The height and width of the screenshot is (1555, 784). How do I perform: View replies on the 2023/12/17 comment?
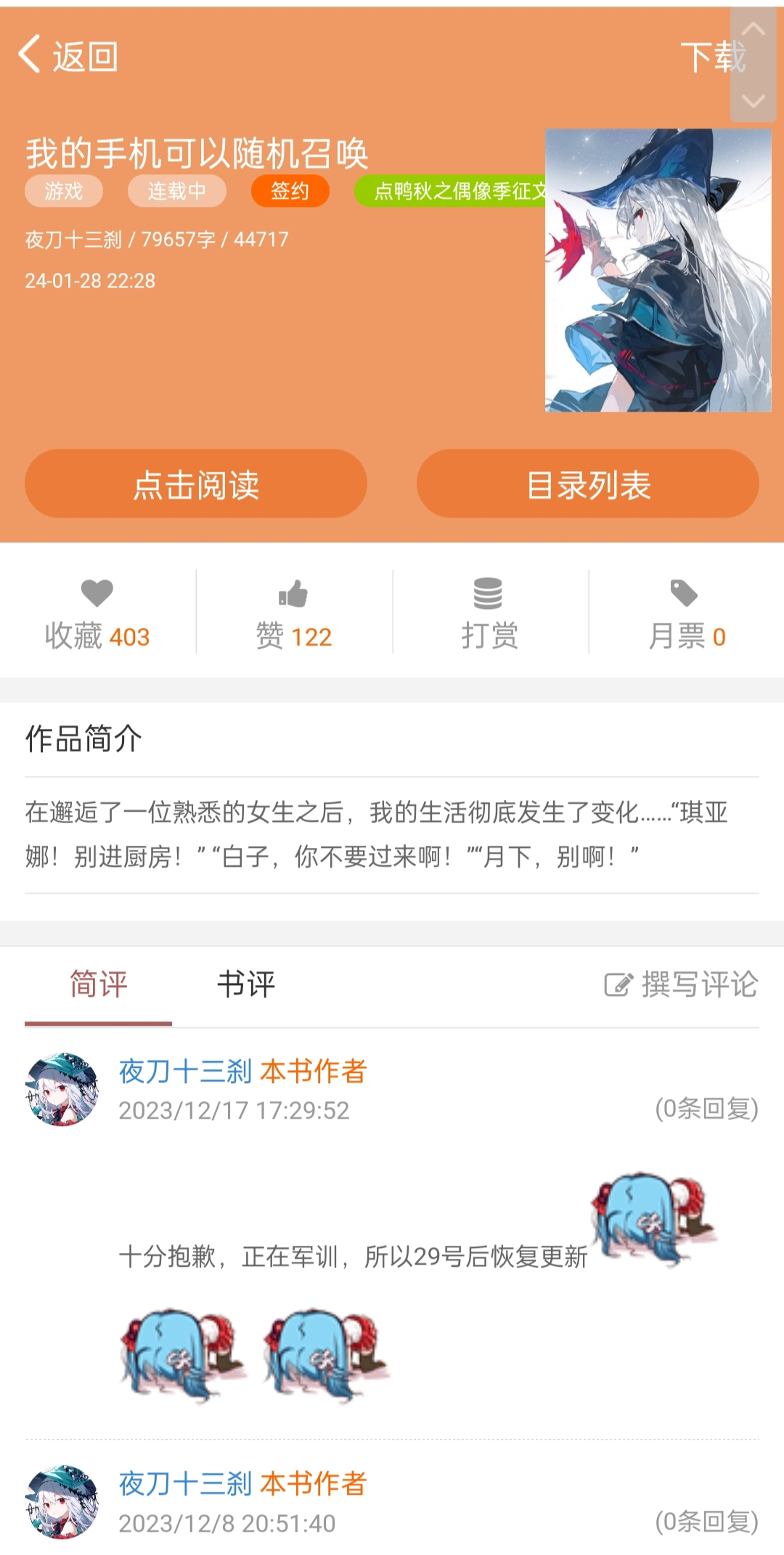706,1109
